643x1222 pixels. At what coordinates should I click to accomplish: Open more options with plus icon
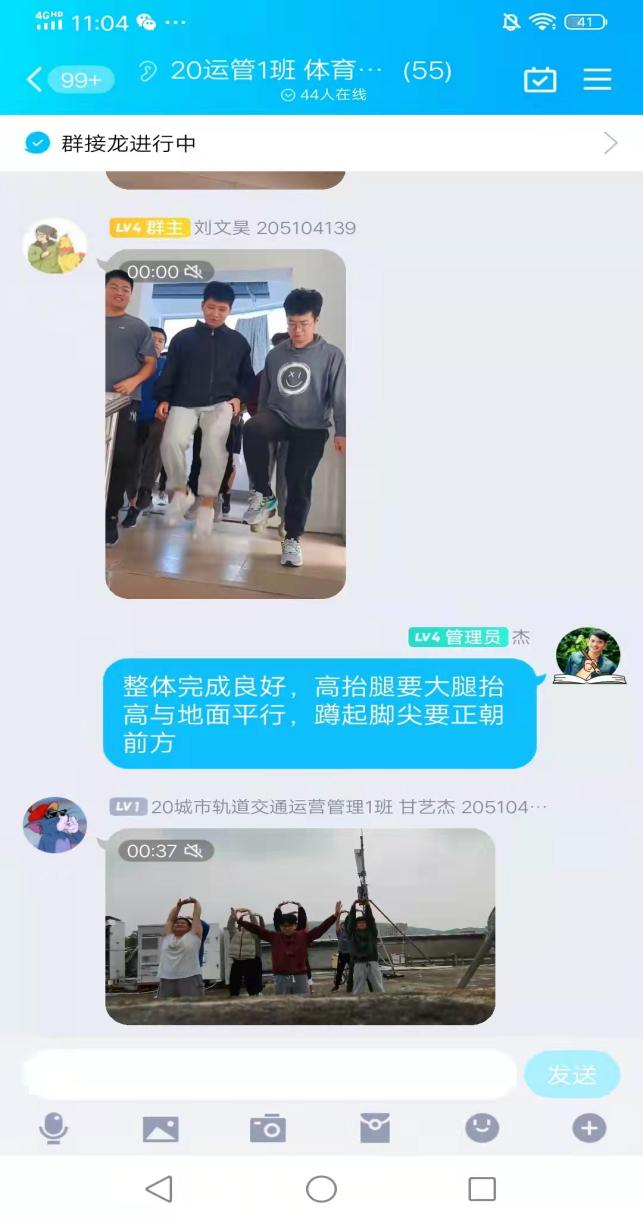tap(589, 1129)
